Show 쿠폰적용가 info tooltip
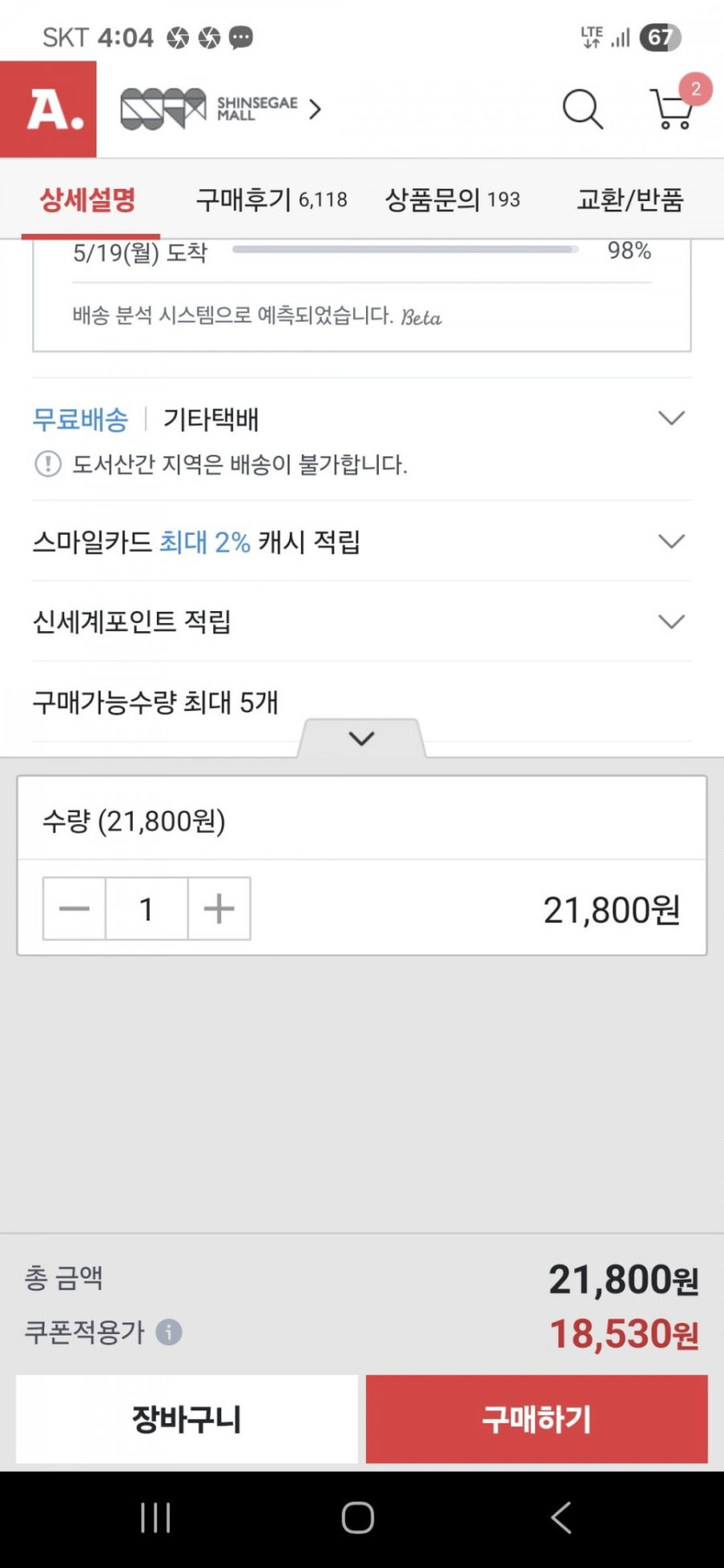Image resolution: width=724 pixels, height=1568 pixels. [x=169, y=1331]
